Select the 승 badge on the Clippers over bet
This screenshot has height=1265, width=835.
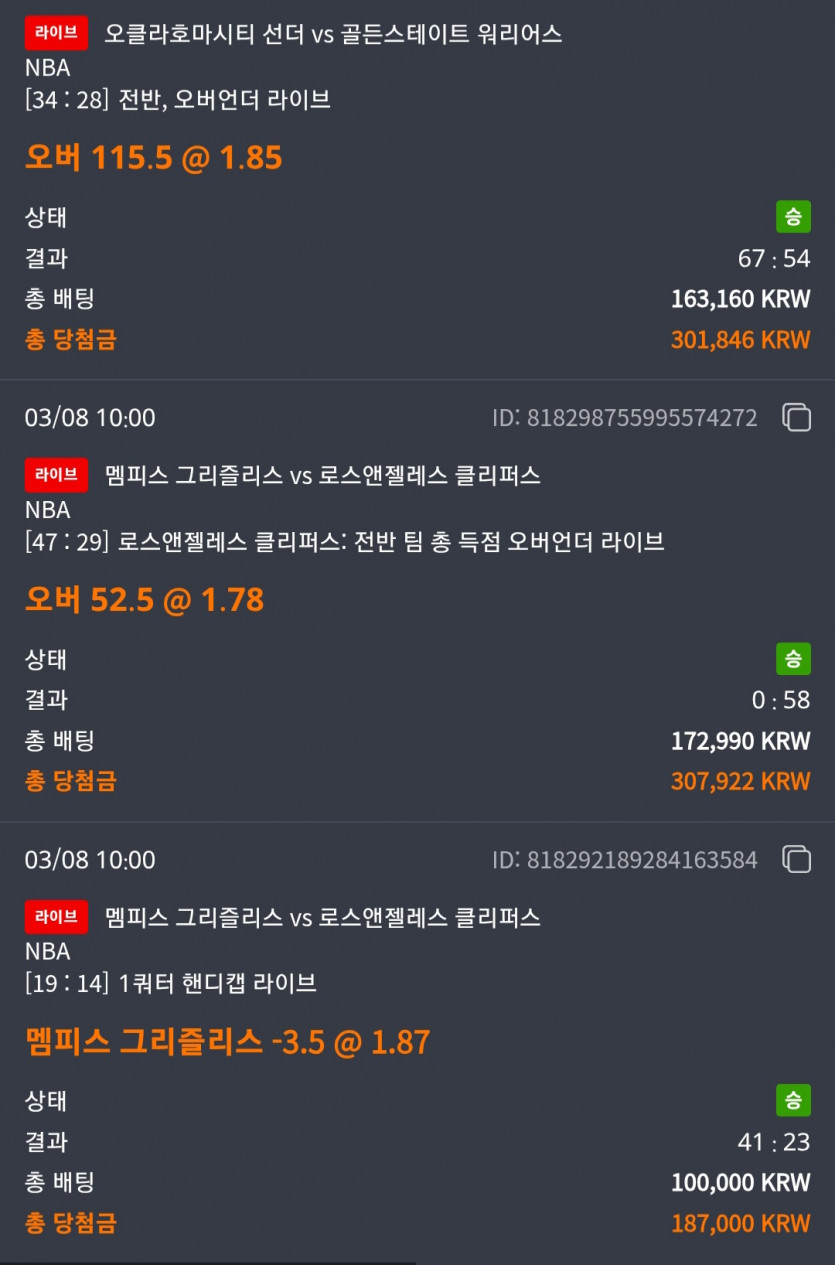pyautogui.click(x=795, y=659)
